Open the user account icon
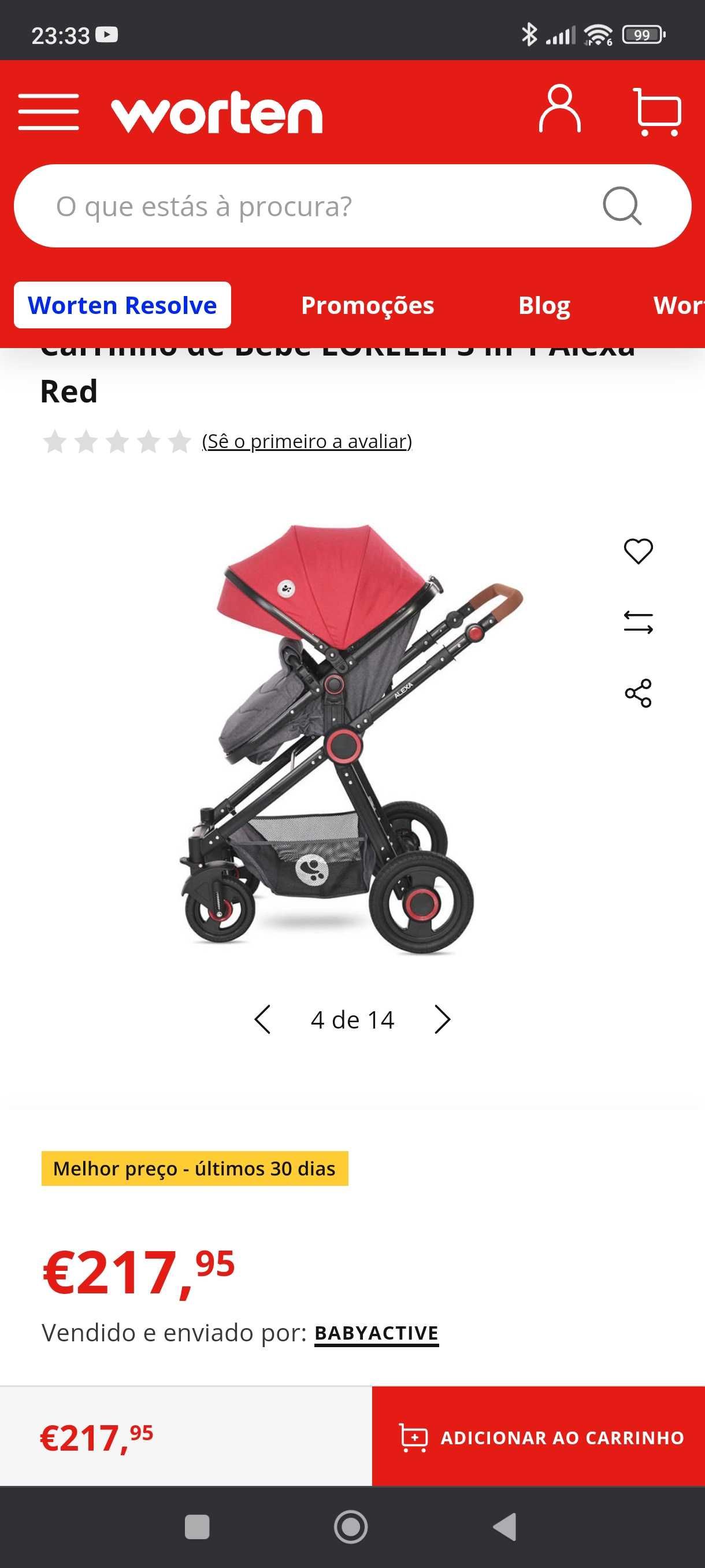 [x=559, y=110]
